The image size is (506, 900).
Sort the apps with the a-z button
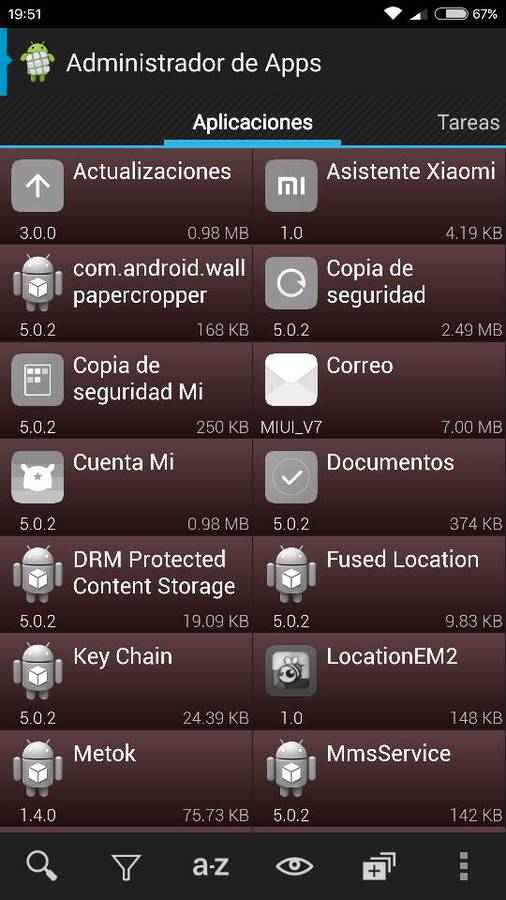pos(211,866)
